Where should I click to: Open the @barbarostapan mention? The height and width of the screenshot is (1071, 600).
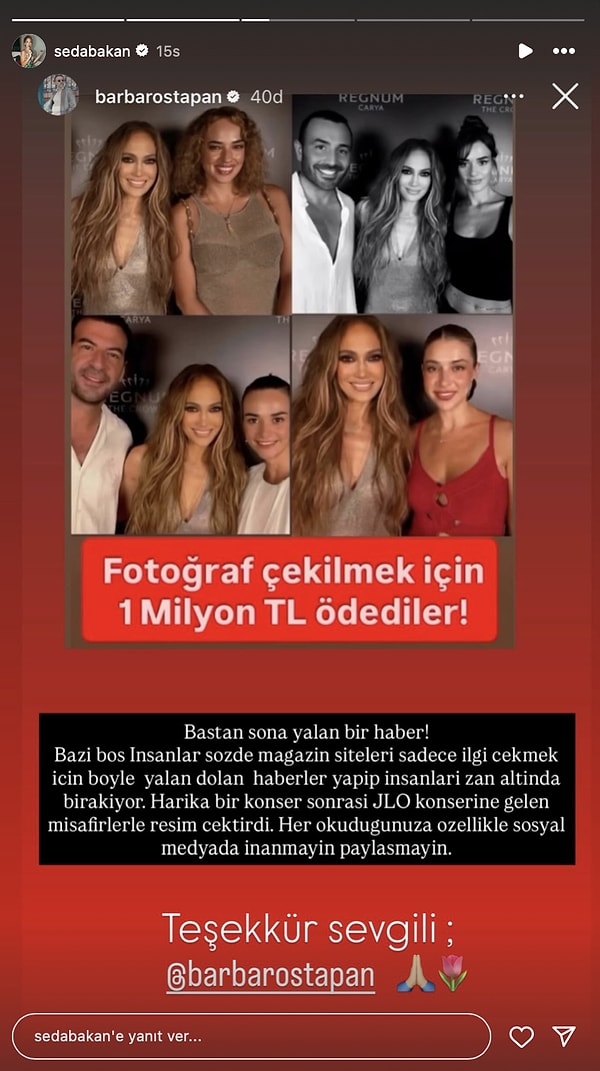pos(270,977)
